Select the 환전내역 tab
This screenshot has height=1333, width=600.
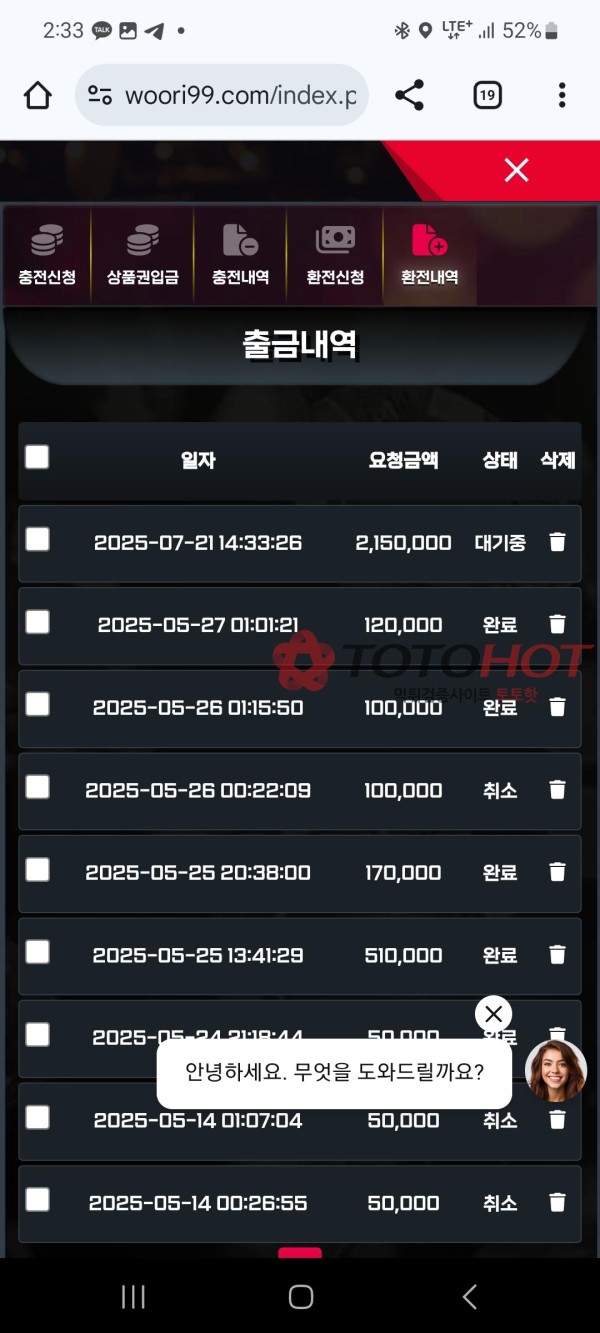pyautogui.click(x=429, y=256)
